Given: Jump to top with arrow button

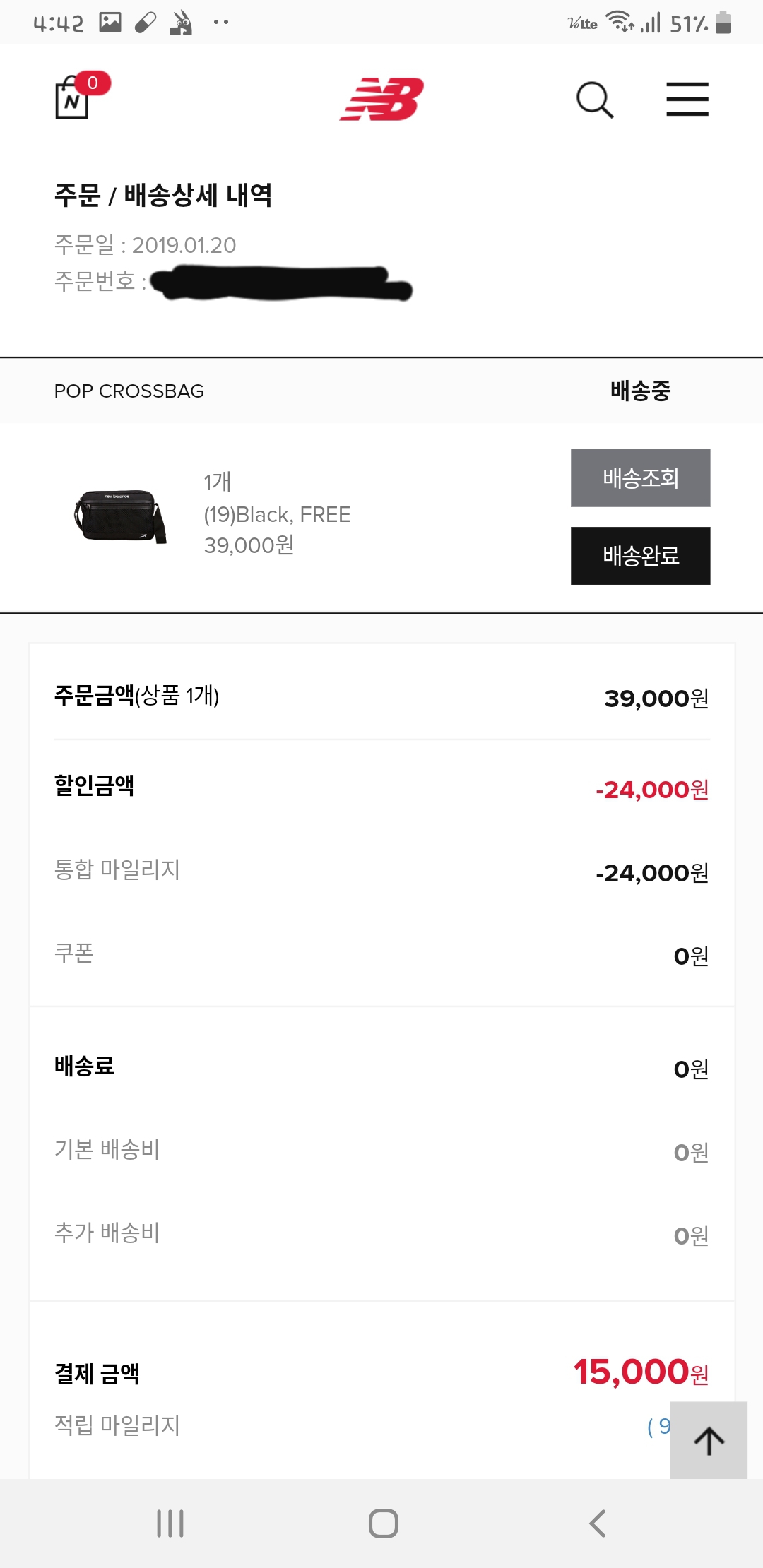Looking at the screenshot, I should click(709, 1440).
